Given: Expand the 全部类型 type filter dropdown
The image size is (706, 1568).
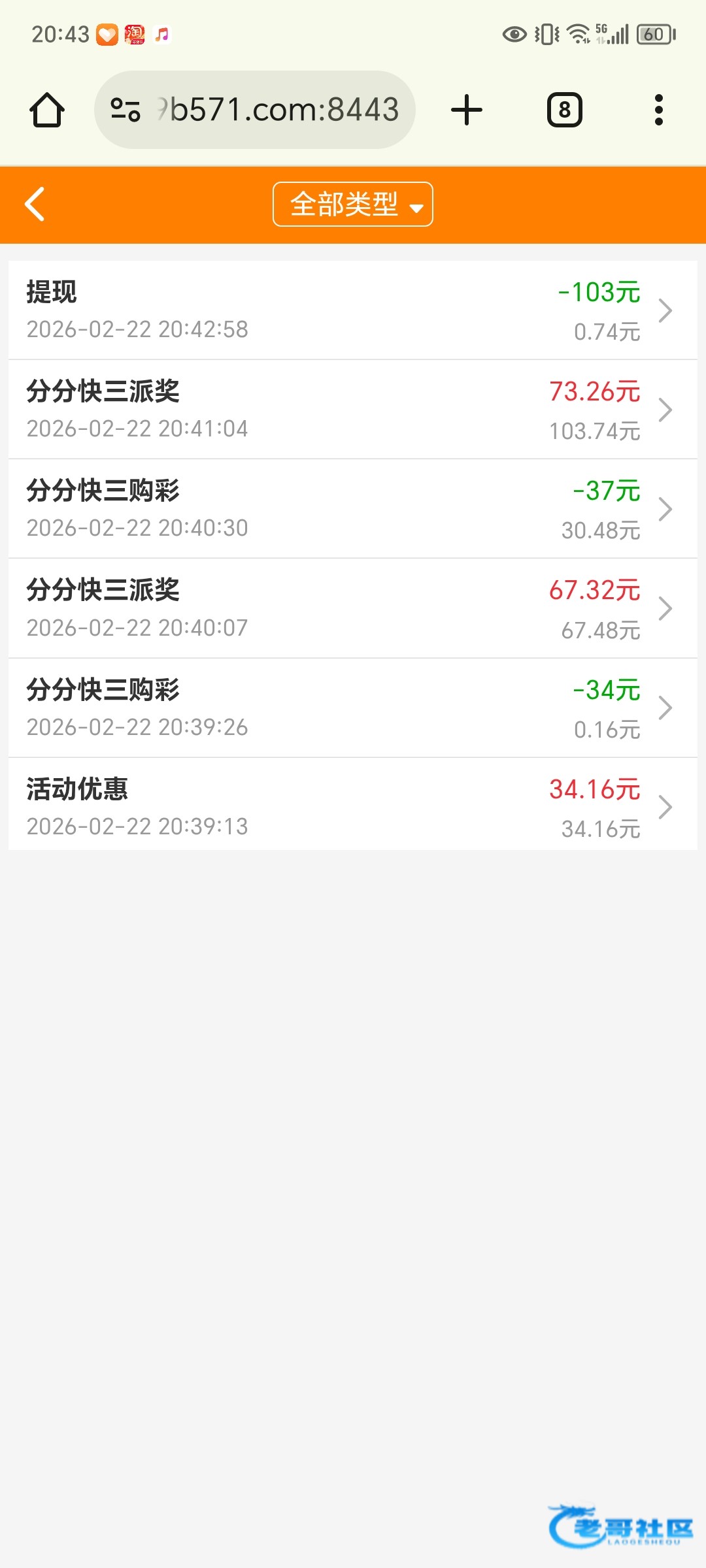Looking at the screenshot, I should click(x=352, y=204).
